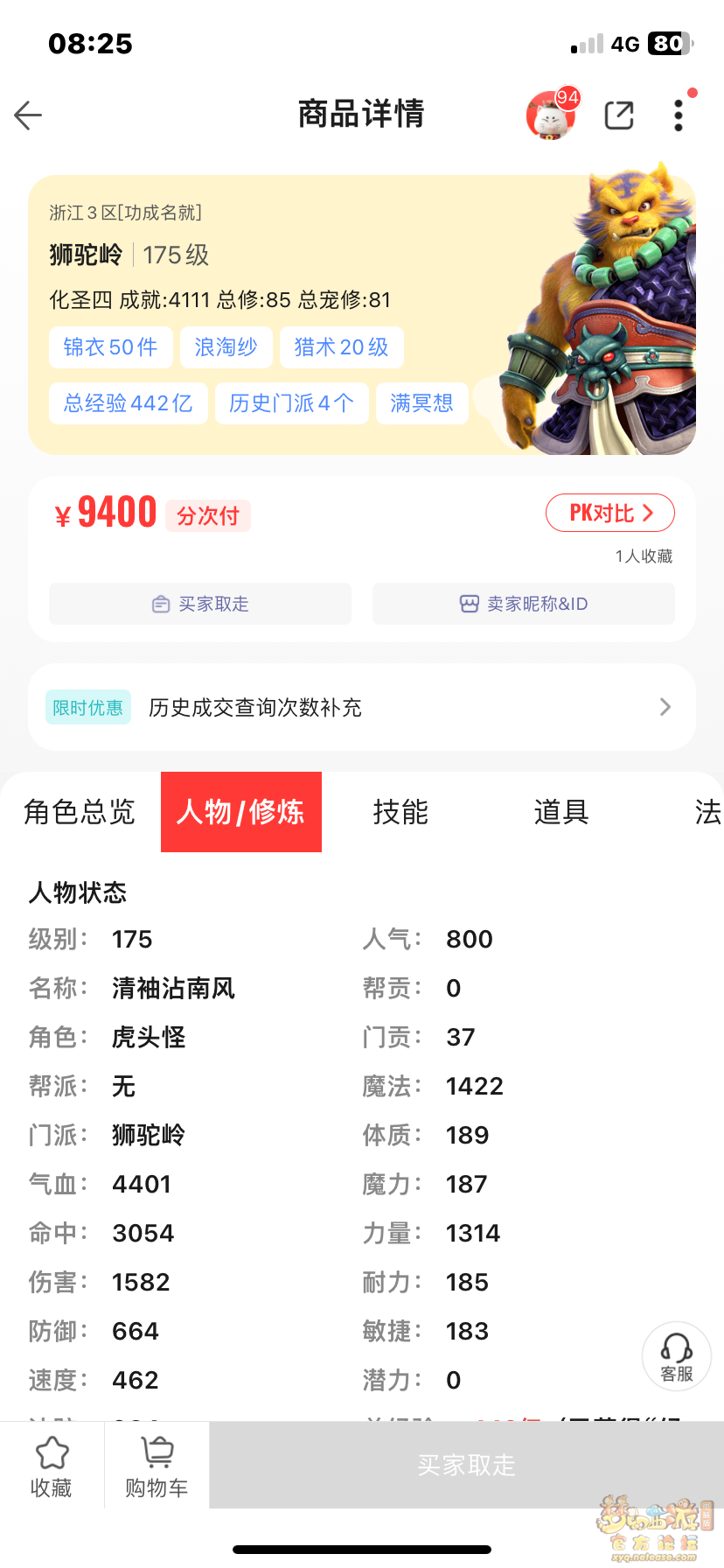
Task: Tap the 历史门派4个 tag chip
Action: click(x=292, y=403)
